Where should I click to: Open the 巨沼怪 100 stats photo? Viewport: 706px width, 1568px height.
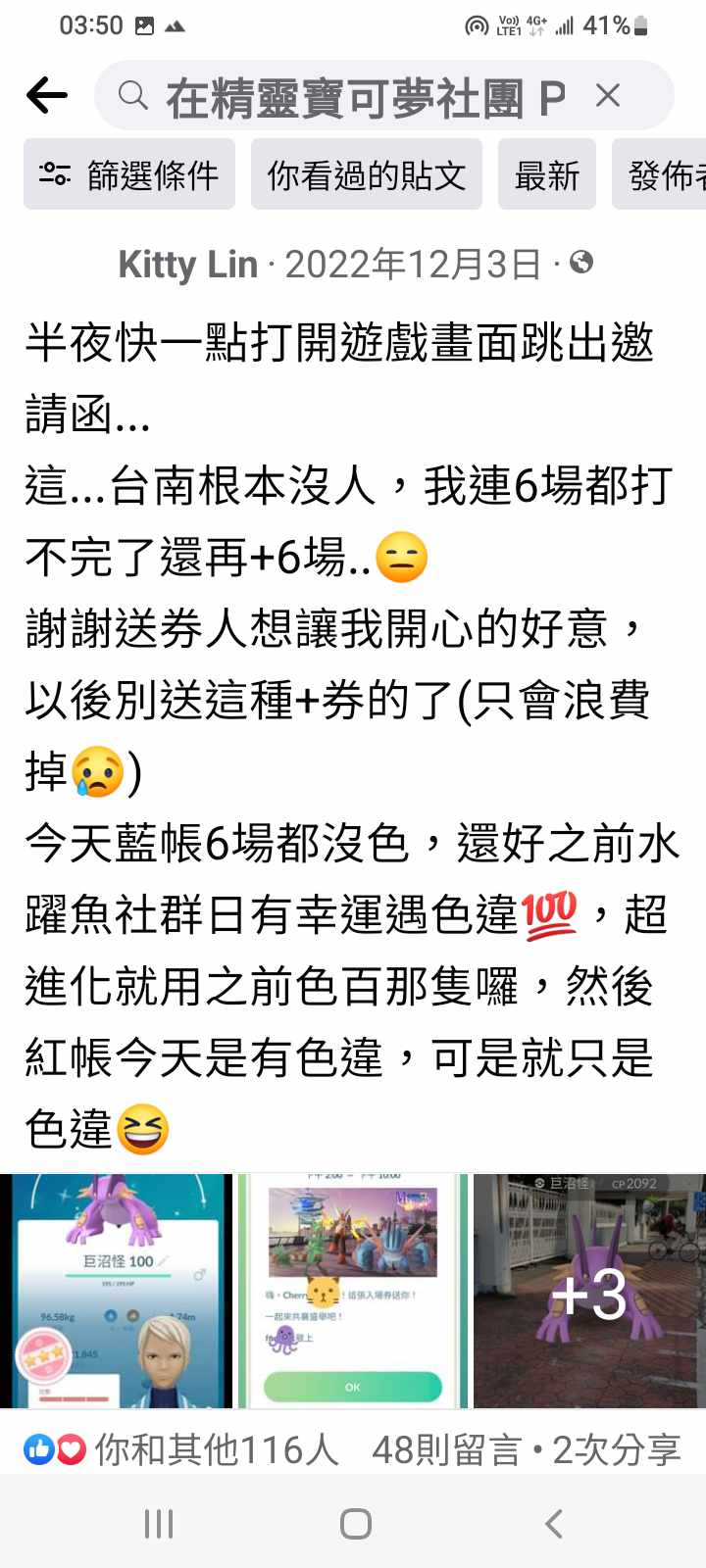click(116, 1291)
